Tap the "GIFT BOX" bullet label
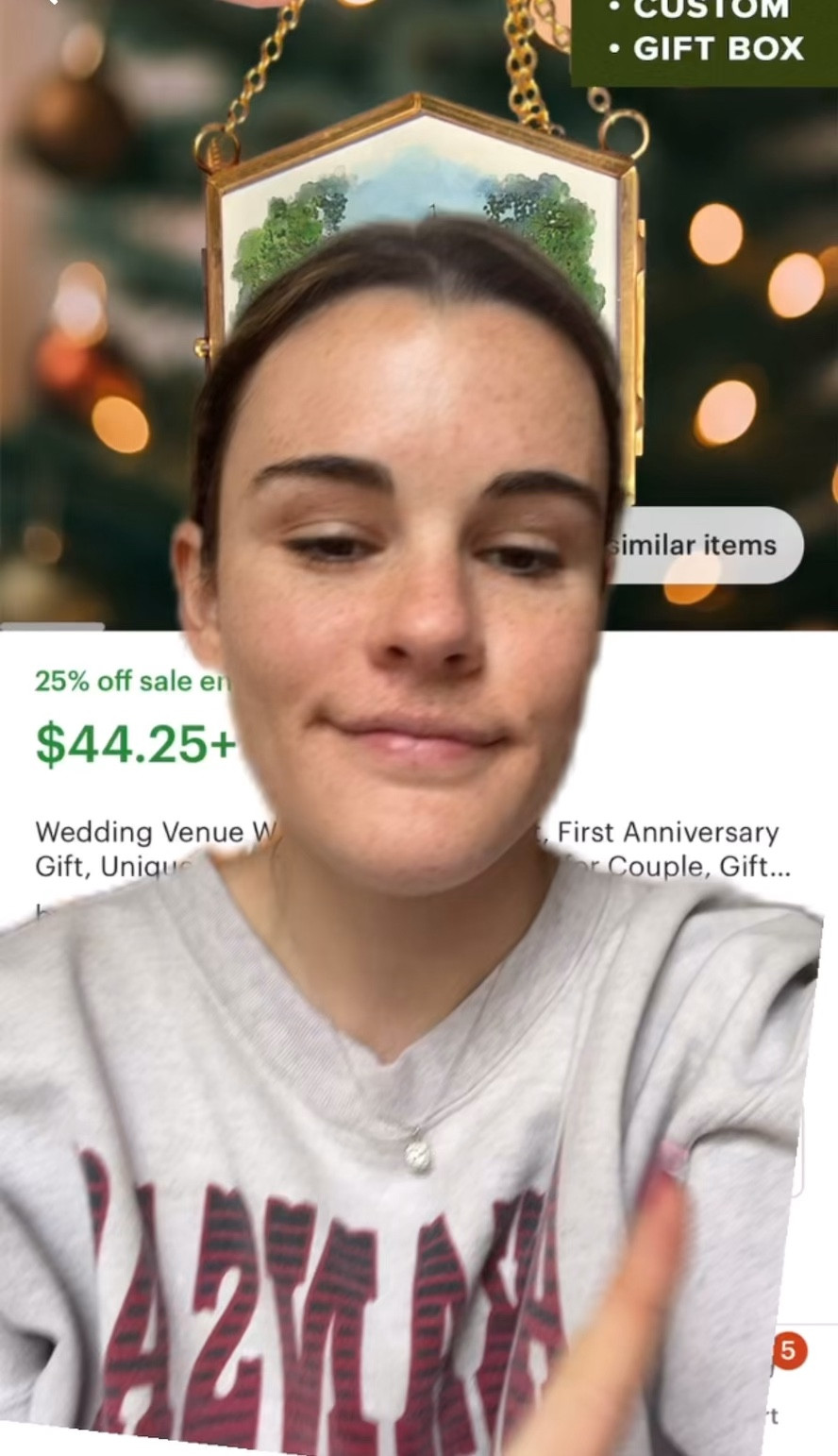The height and width of the screenshot is (1456, 838). (x=719, y=49)
